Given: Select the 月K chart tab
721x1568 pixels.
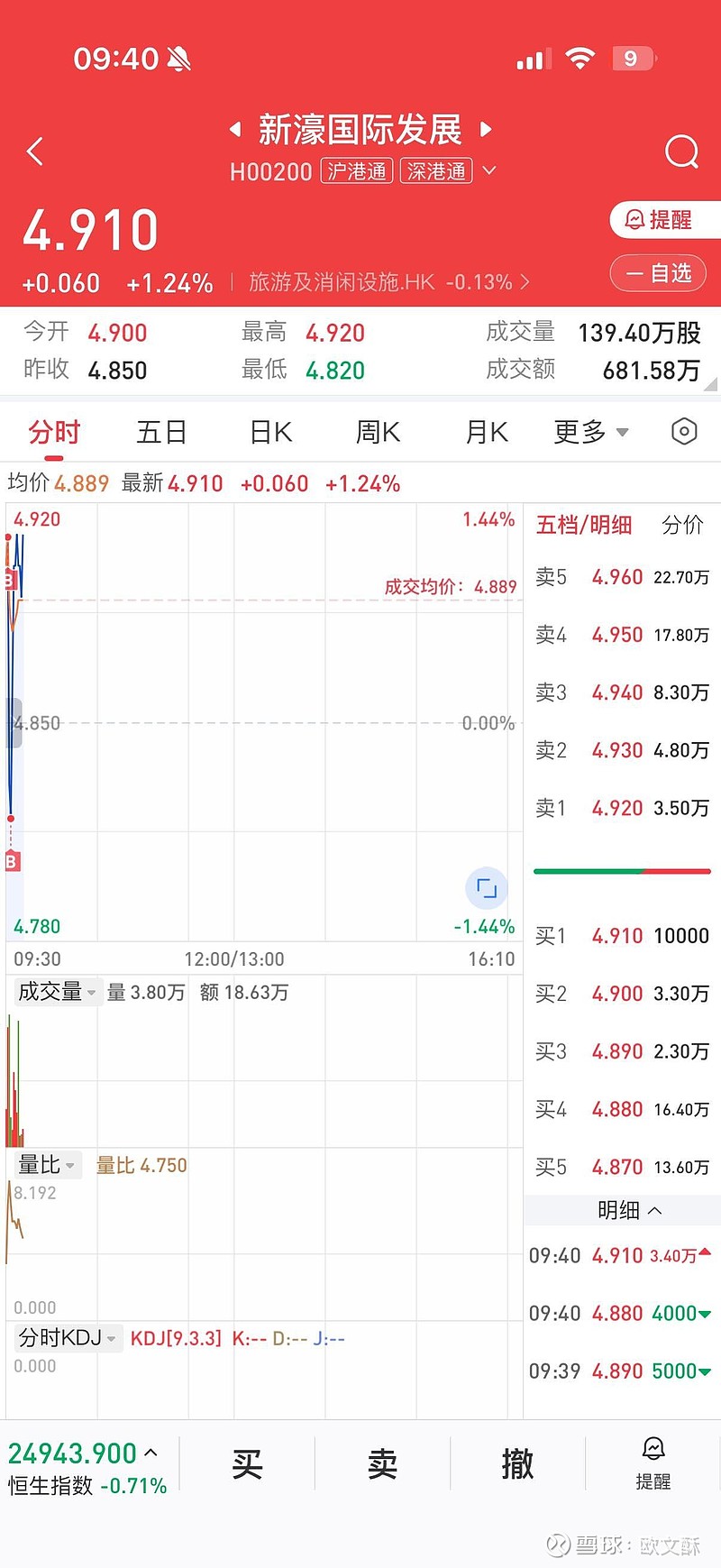Looking at the screenshot, I should click(487, 433).
